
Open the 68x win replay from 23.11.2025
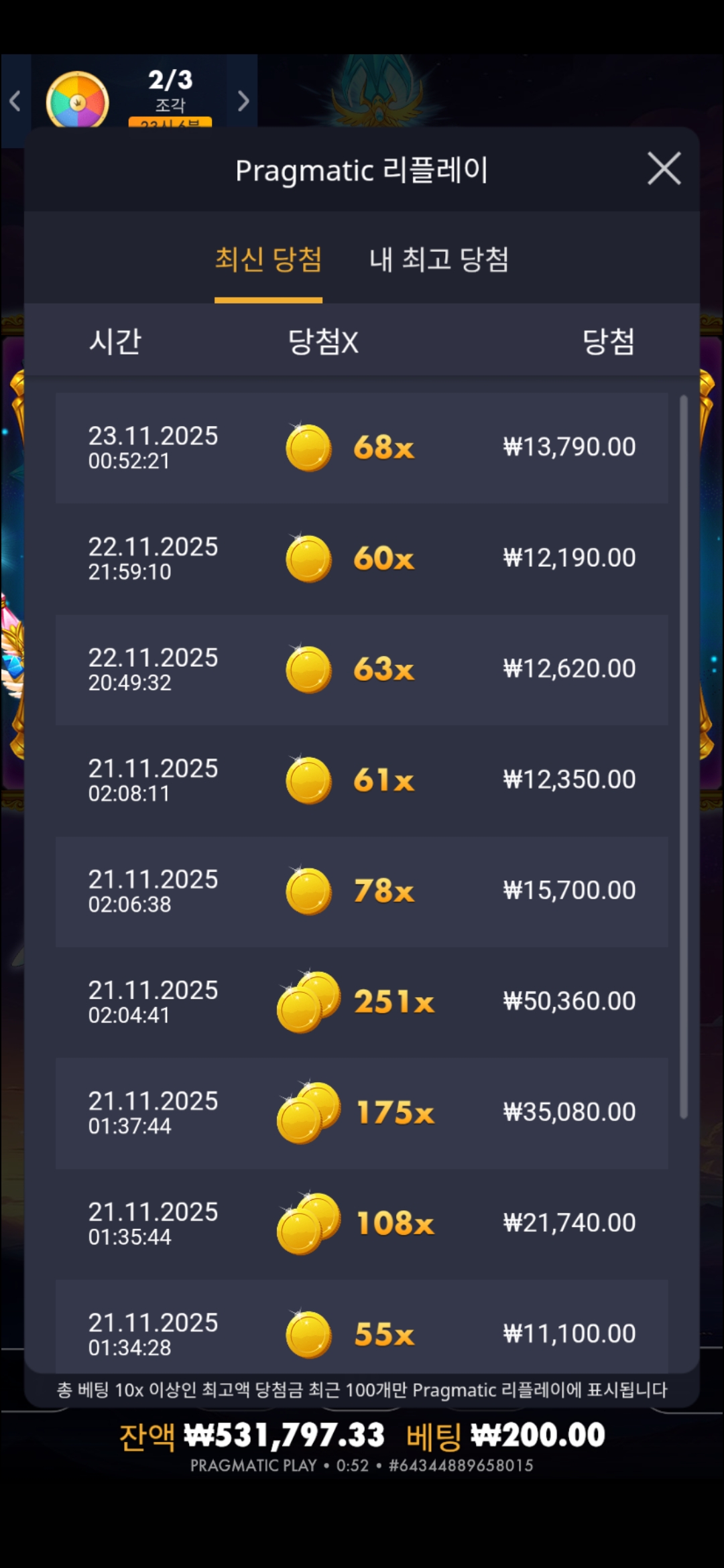coord(362,448)
